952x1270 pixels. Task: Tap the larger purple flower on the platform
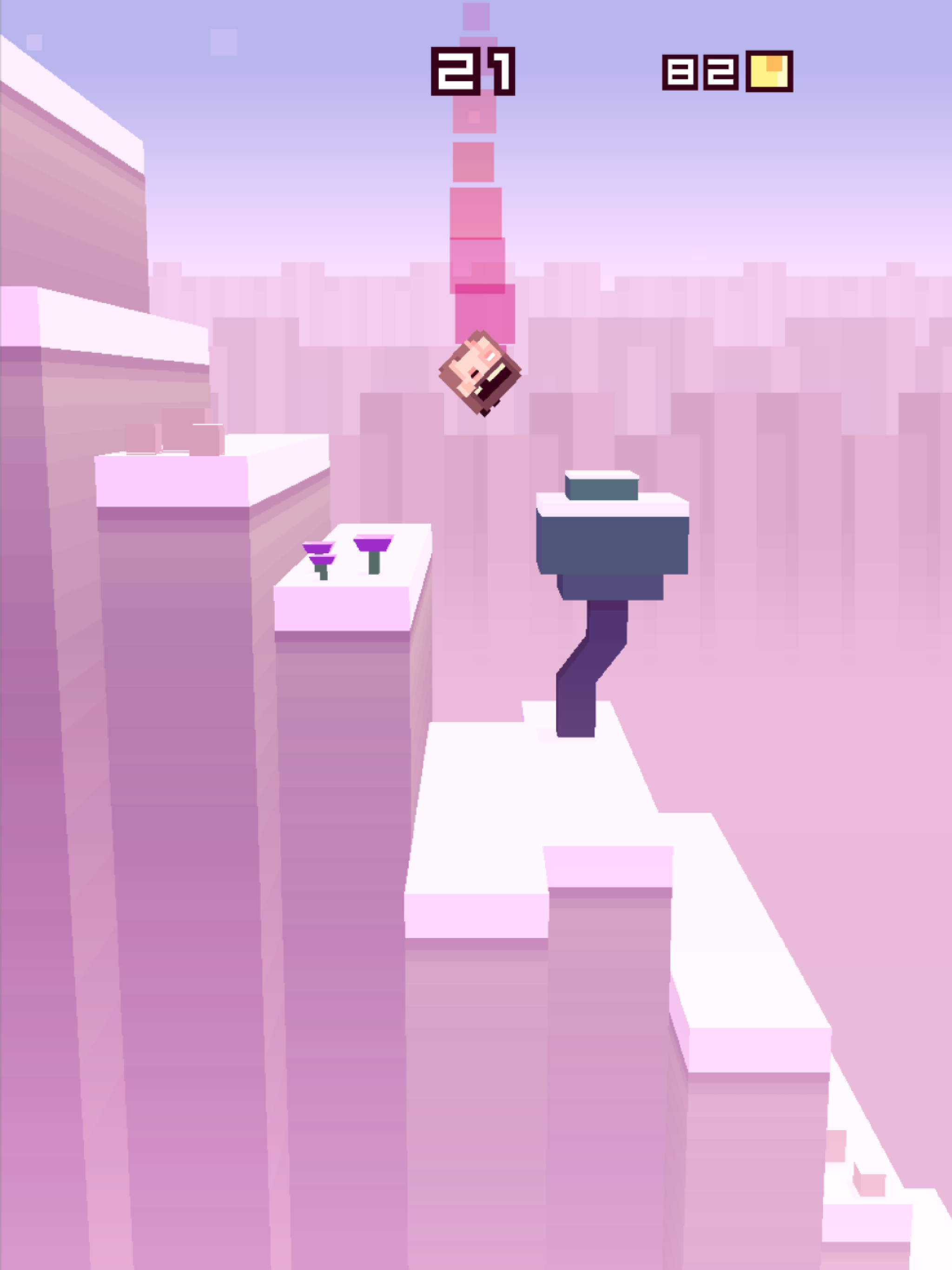pyautogui.click(x=373, y=544)
